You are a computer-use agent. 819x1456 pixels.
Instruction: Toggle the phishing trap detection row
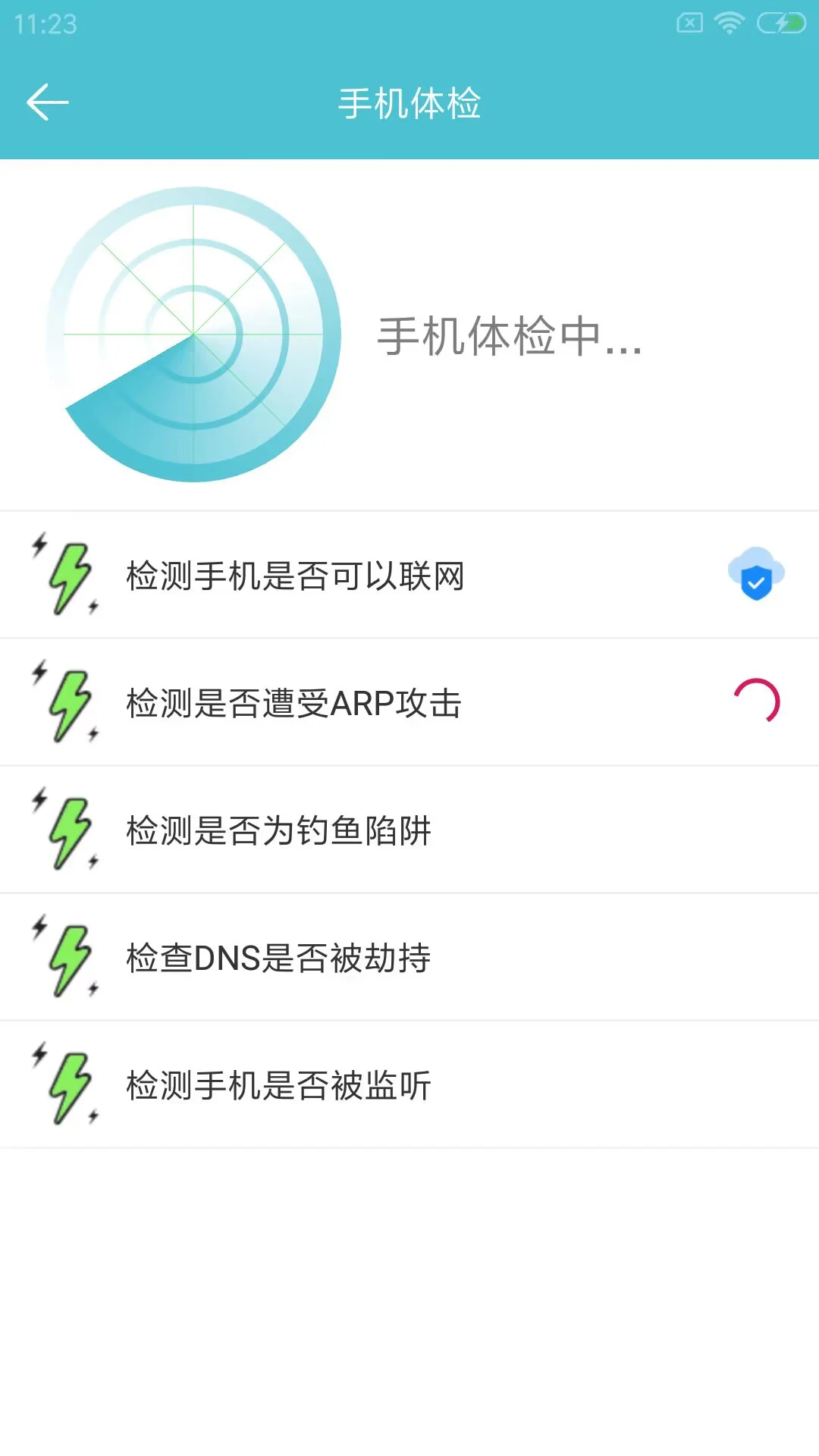(x=409, y=830)
